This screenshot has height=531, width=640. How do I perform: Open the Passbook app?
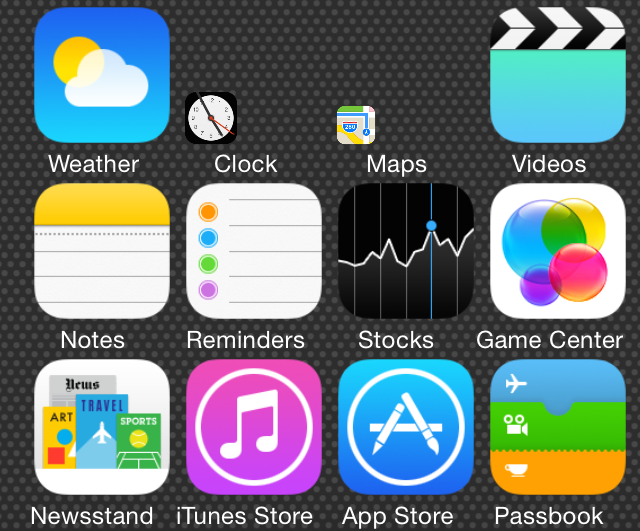pos(557,427)
